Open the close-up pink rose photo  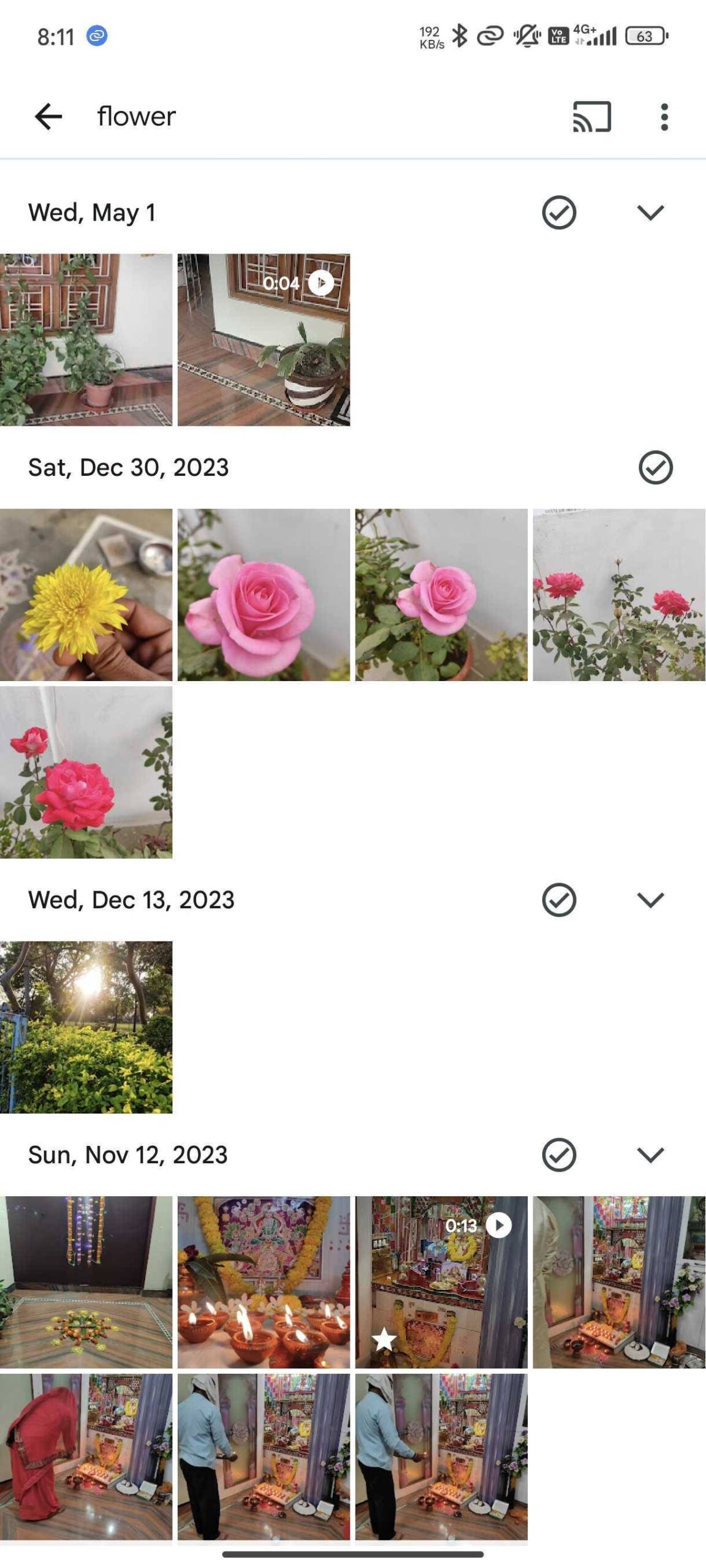[264, 595]
